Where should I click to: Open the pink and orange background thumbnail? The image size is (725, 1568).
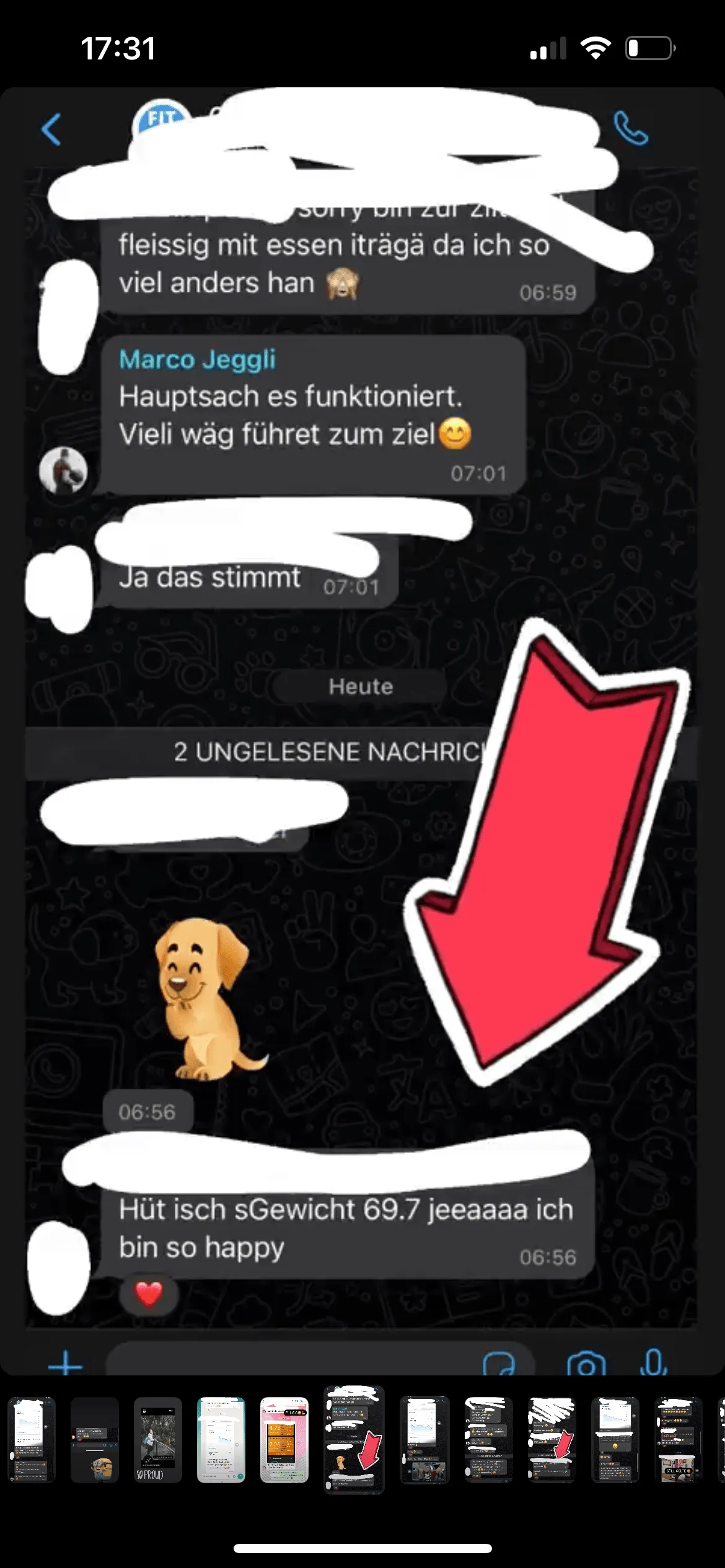pos(284,1440)
